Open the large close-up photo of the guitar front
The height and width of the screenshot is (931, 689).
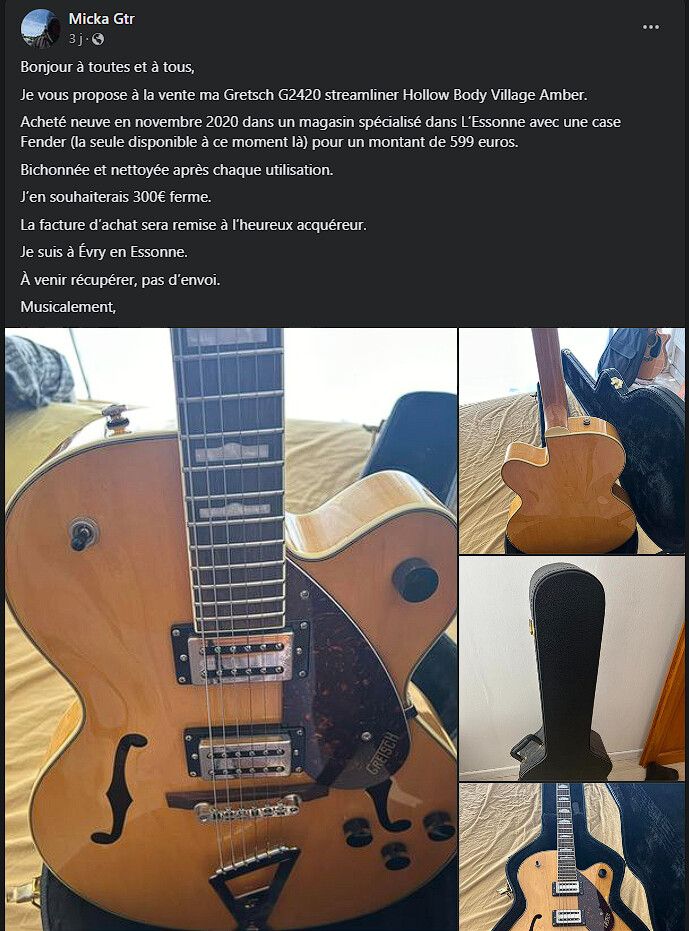coord(230,630)
